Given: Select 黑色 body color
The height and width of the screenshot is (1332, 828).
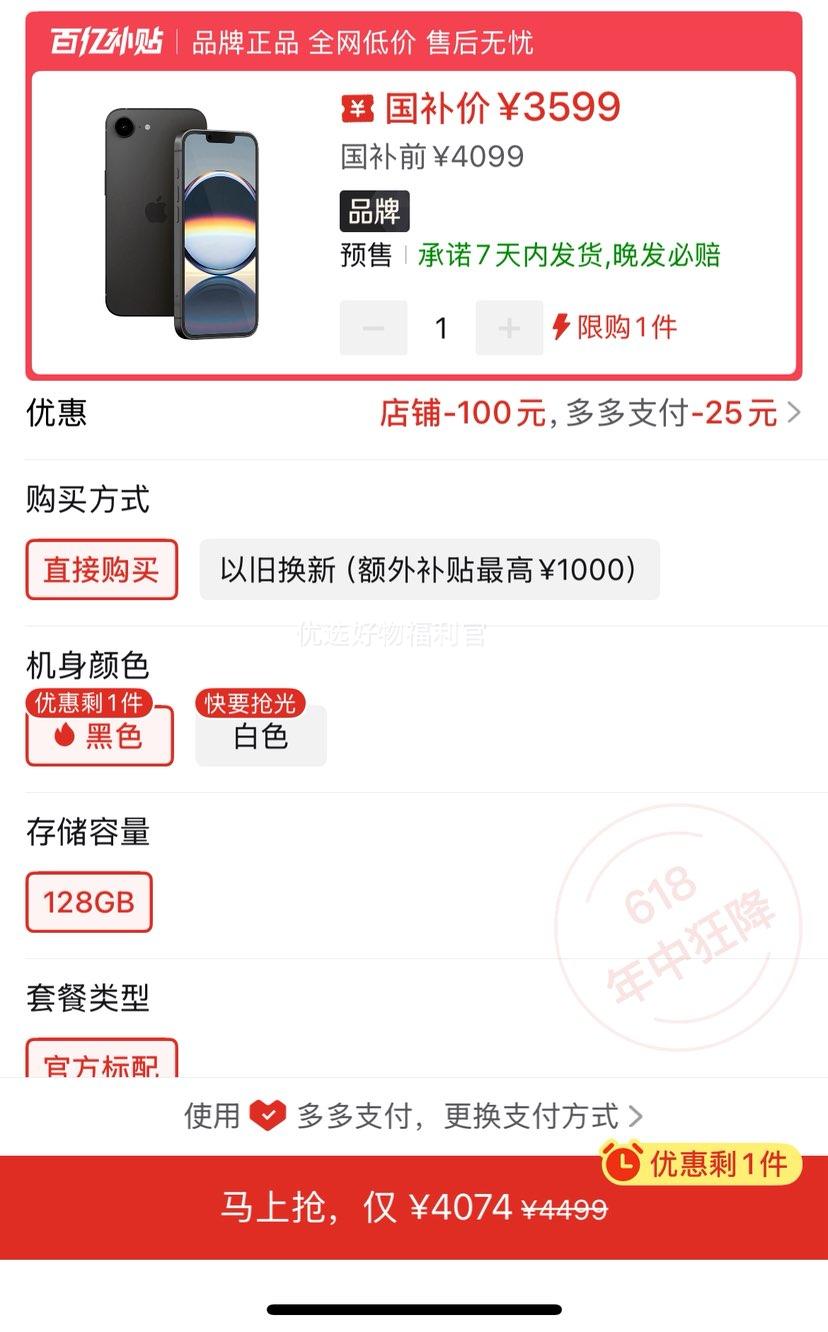Looking at the screenshot, I should click(100, 736).
